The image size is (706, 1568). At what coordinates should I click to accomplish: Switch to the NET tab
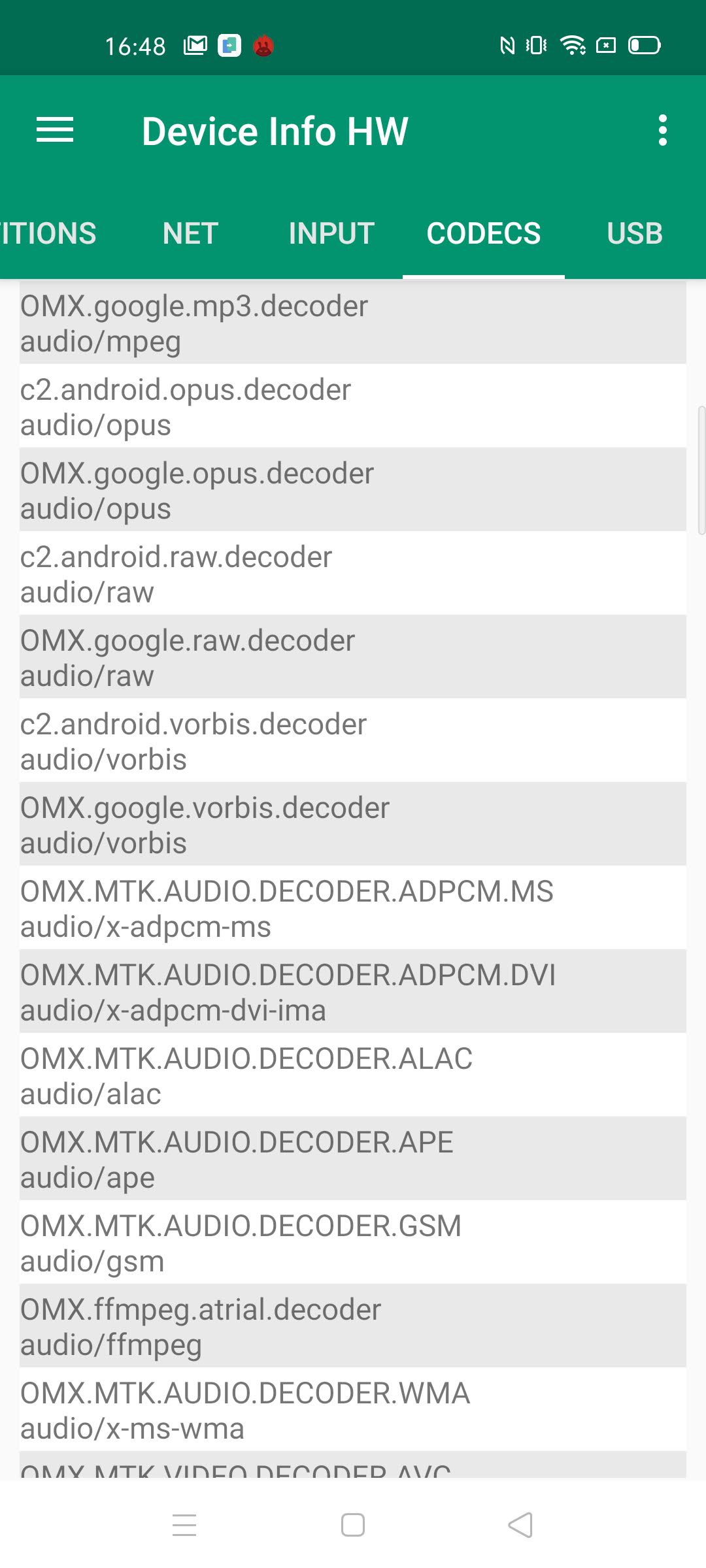pos(190,233)
